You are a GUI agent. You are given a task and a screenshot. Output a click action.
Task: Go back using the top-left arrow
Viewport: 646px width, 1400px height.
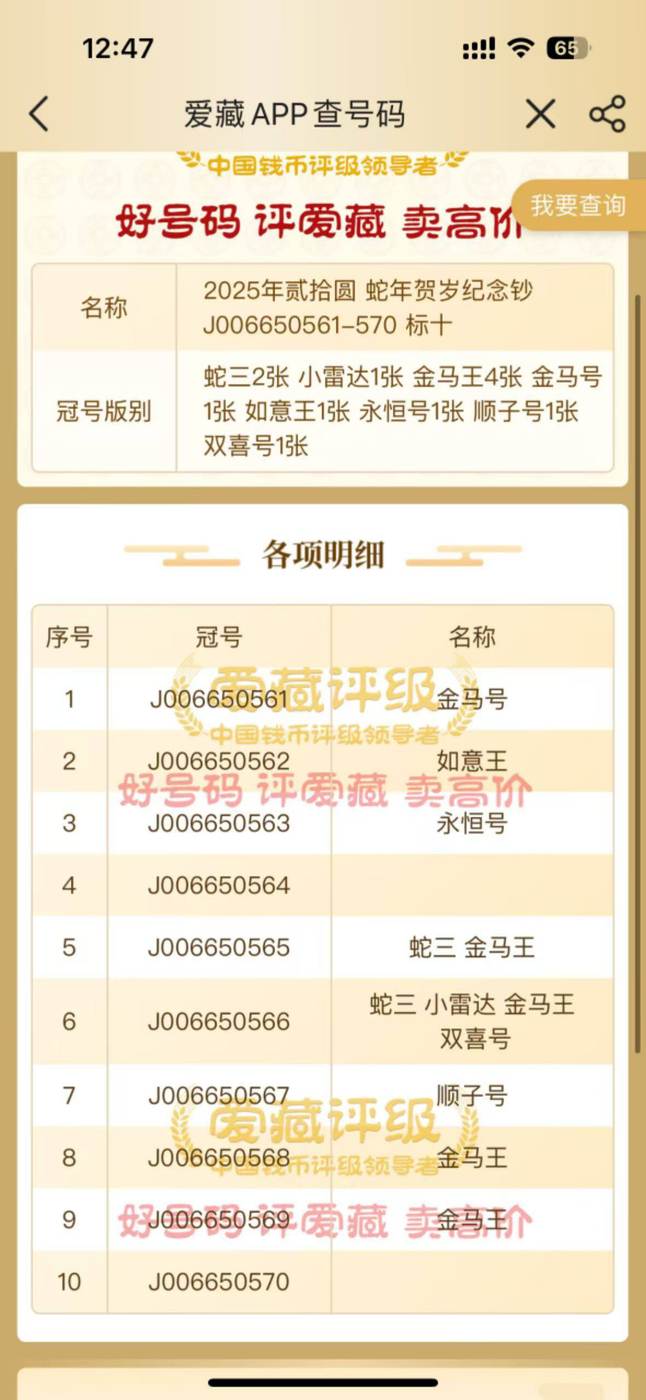(x=38, y=115)
